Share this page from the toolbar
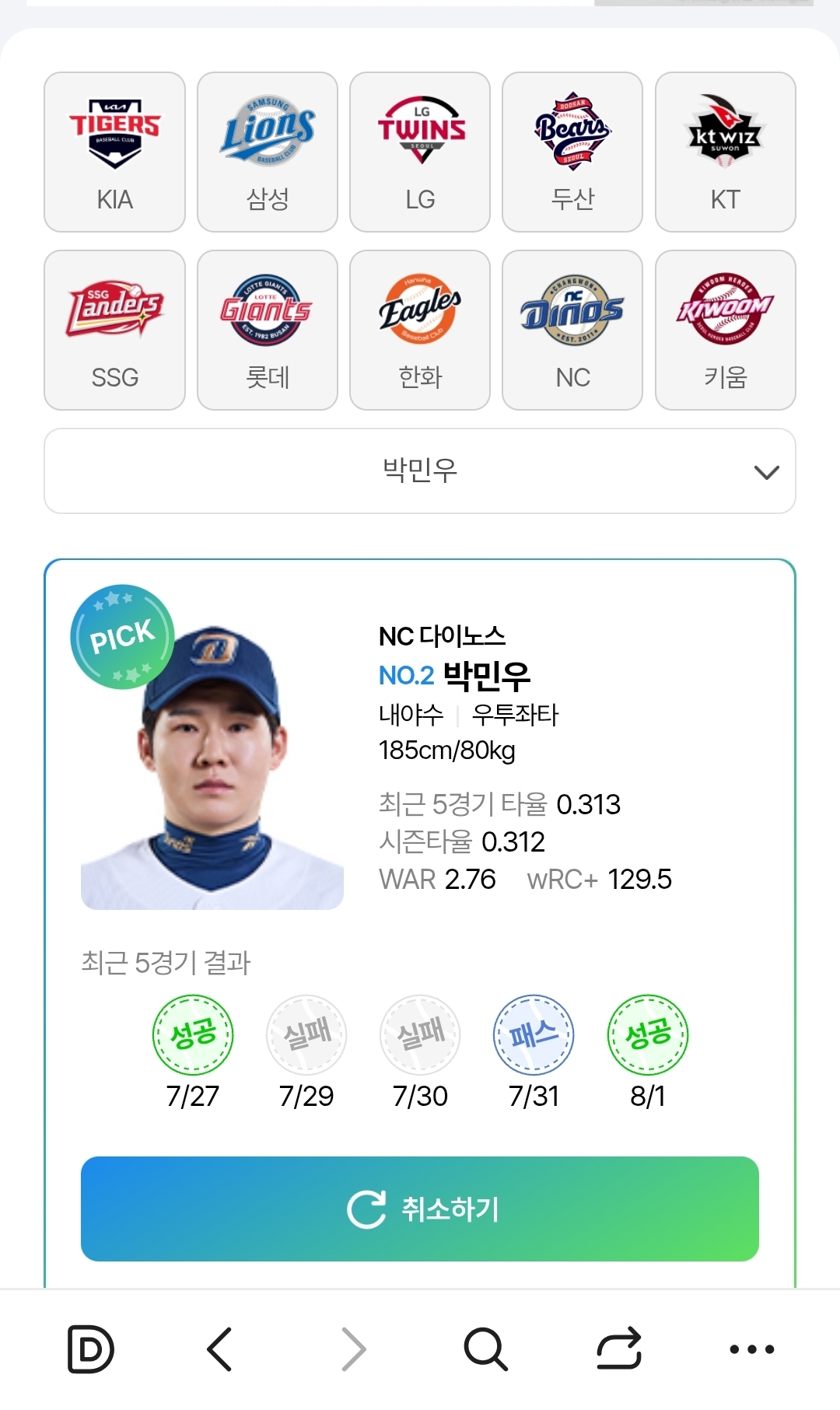Viewport: 840px width, 1410px height. click(x=619, y=1349)
